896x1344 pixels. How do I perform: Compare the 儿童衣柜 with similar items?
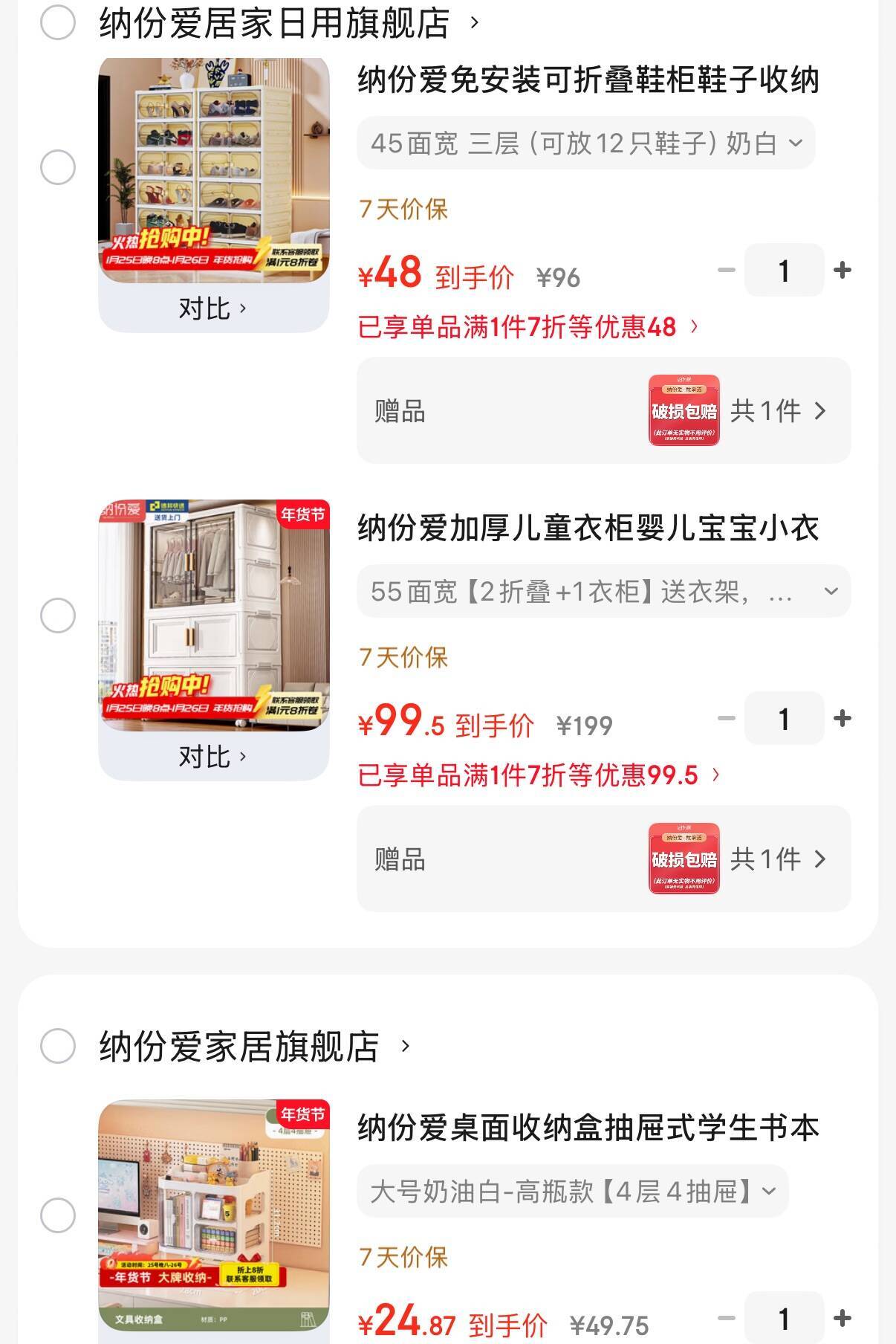(212, 757)
